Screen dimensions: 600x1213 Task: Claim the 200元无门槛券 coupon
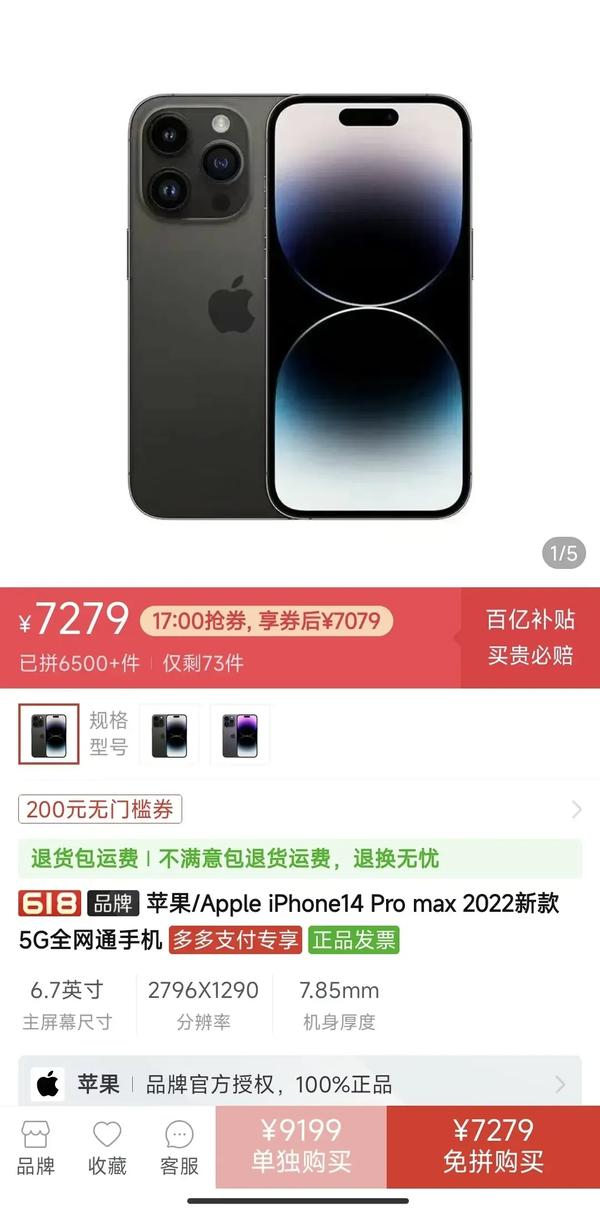(x=101, y=809)
